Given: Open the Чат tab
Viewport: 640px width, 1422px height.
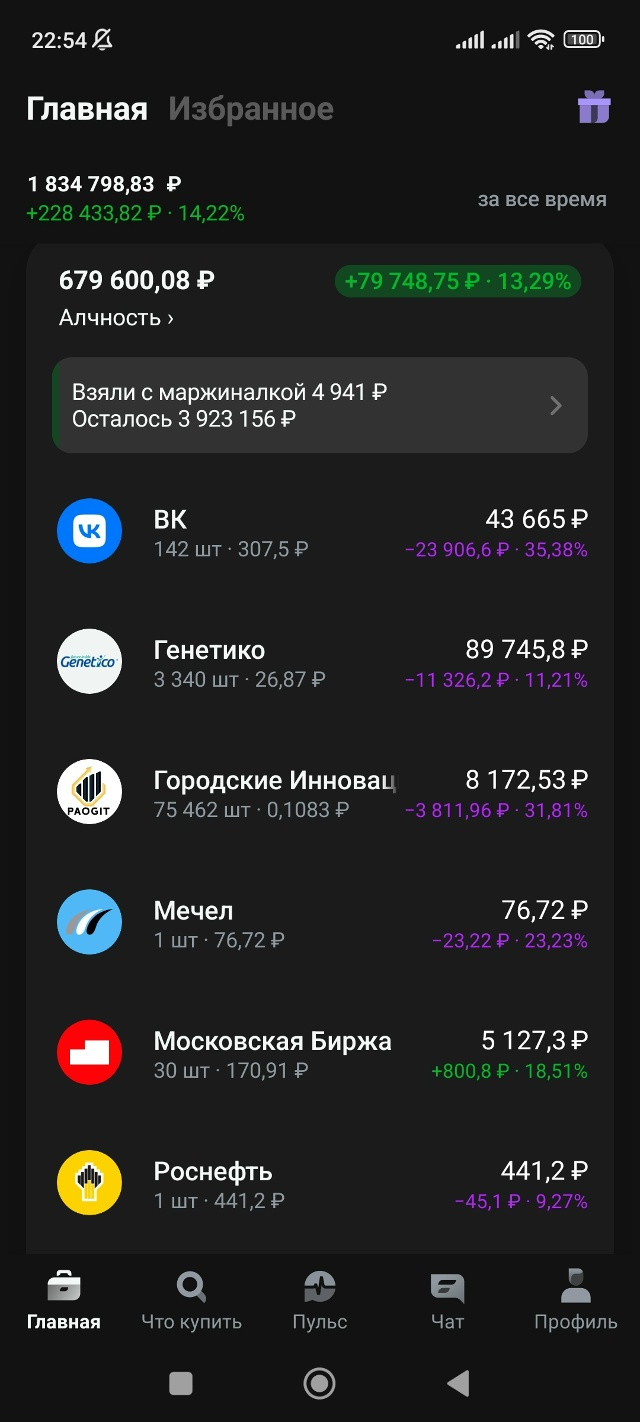Looking at the screenshot, I should tap(447, 1300).
